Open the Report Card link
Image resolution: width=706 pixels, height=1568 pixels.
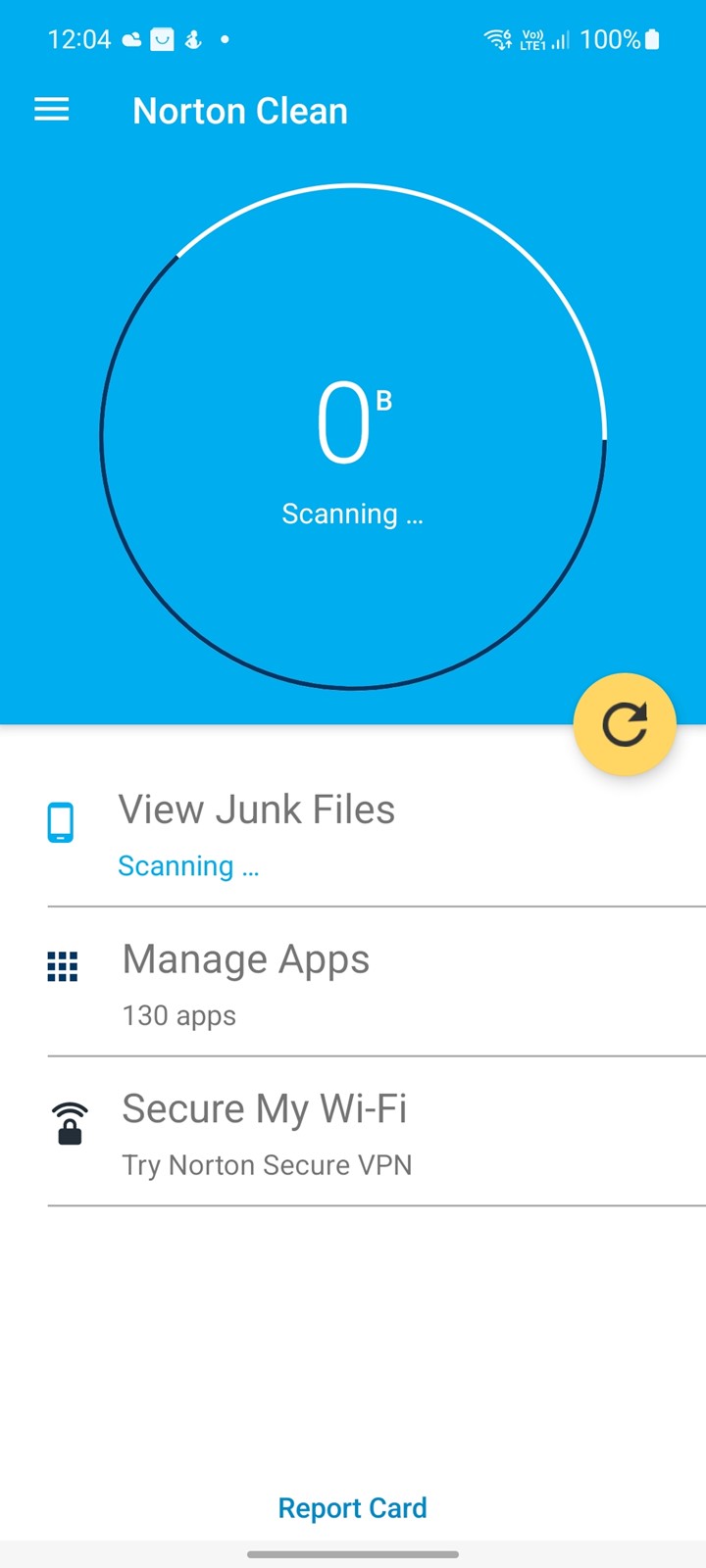pyautogui.click(x=353, y=1508)
